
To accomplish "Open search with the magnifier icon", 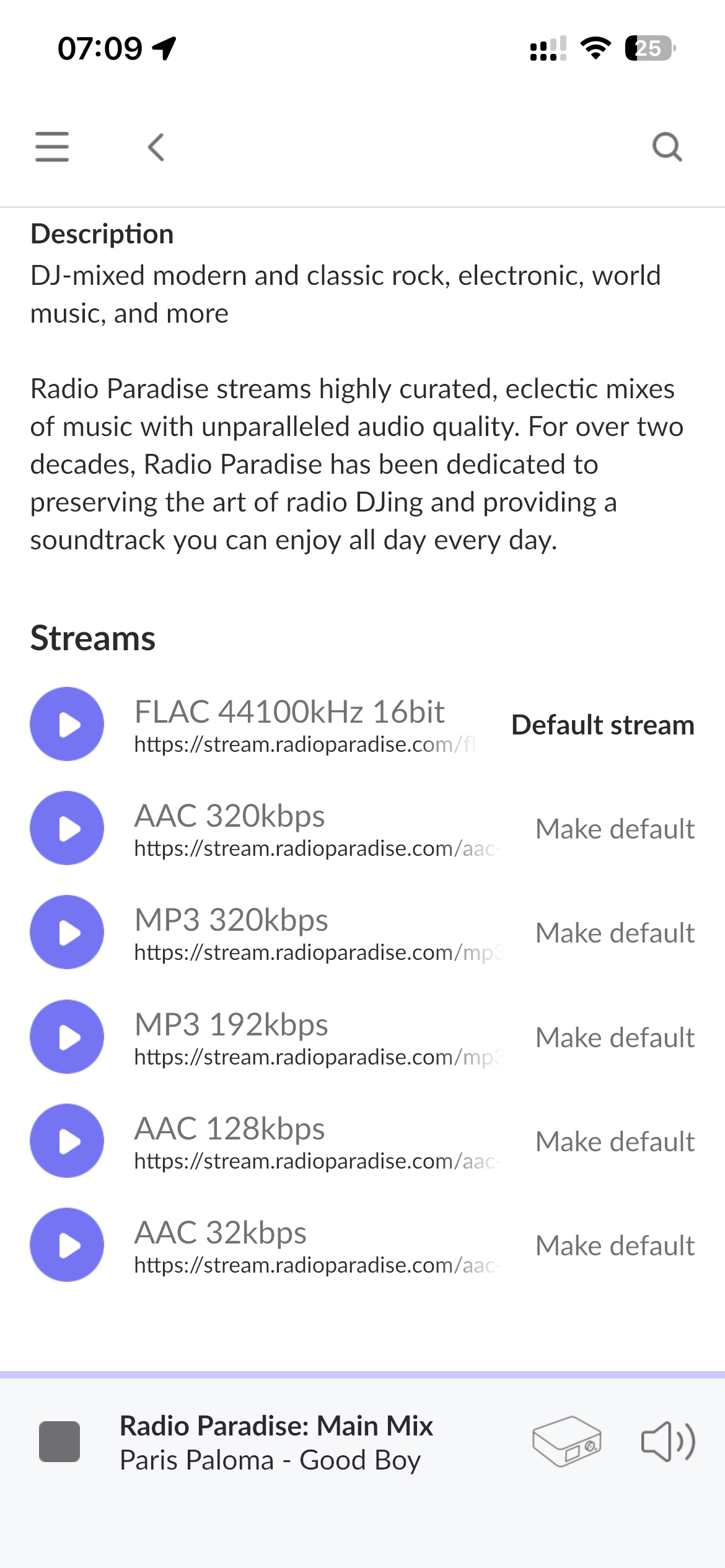I will coord(667,147).
